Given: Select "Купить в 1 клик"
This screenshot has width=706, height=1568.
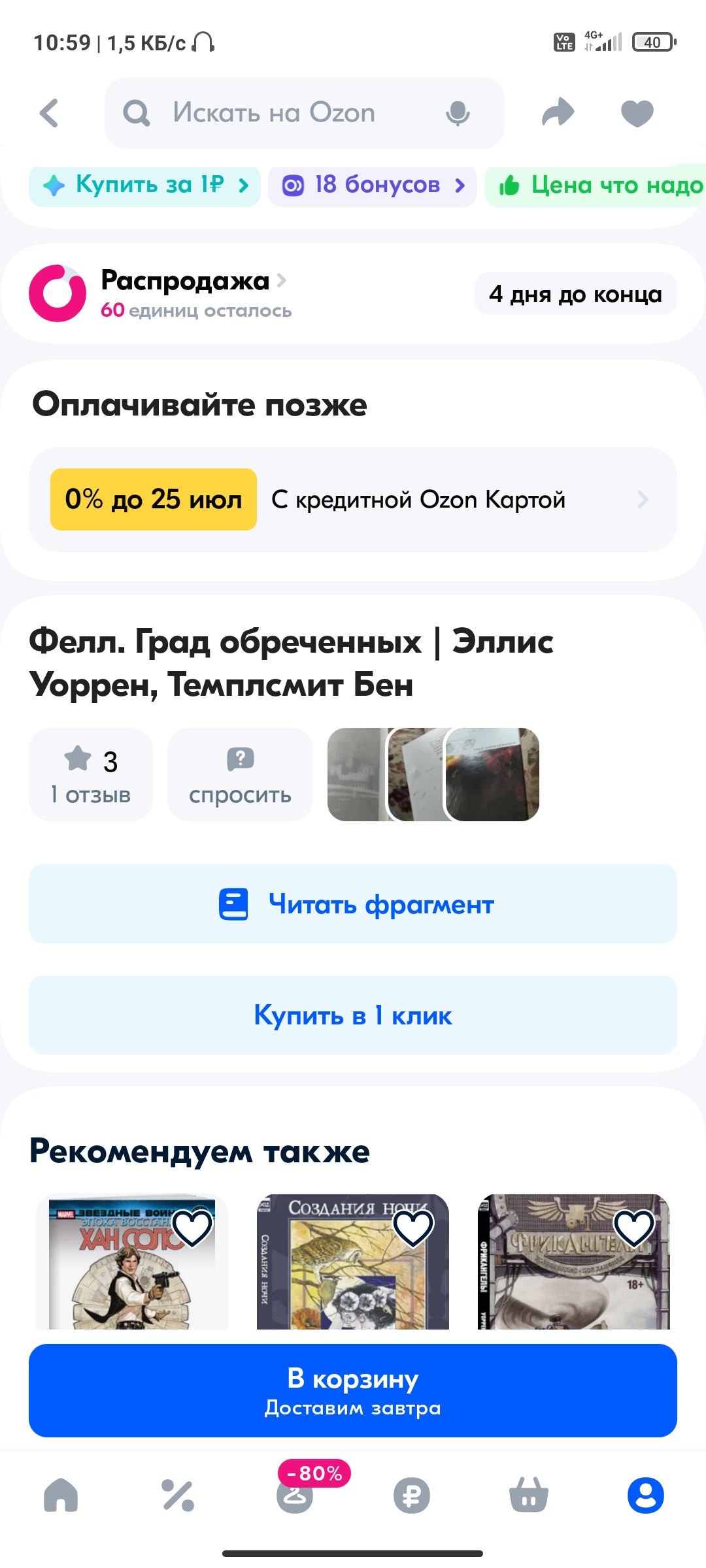Looking at the screenshot, I should coord(353,1015).
